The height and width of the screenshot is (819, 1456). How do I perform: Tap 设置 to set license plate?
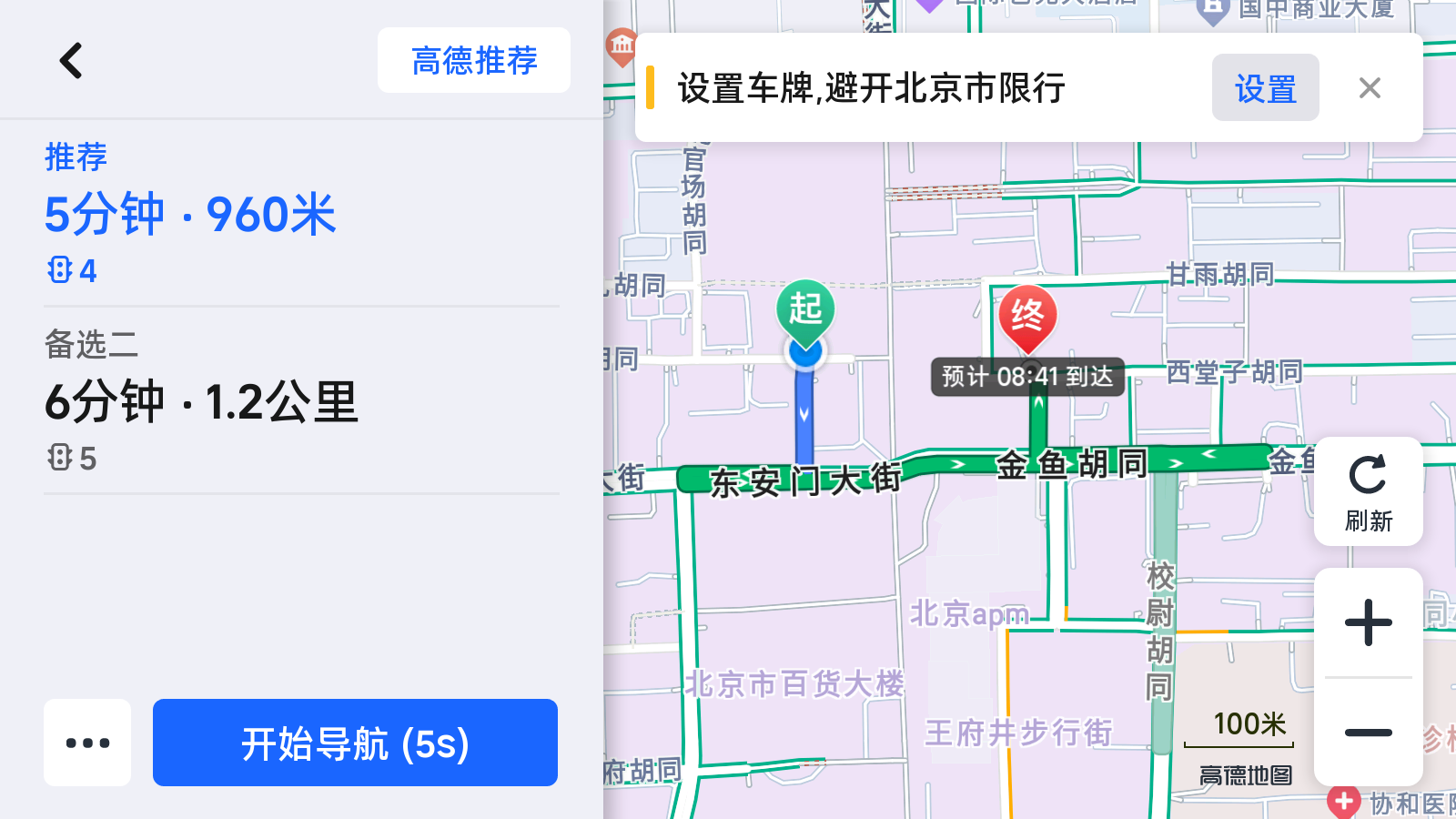1265,88
